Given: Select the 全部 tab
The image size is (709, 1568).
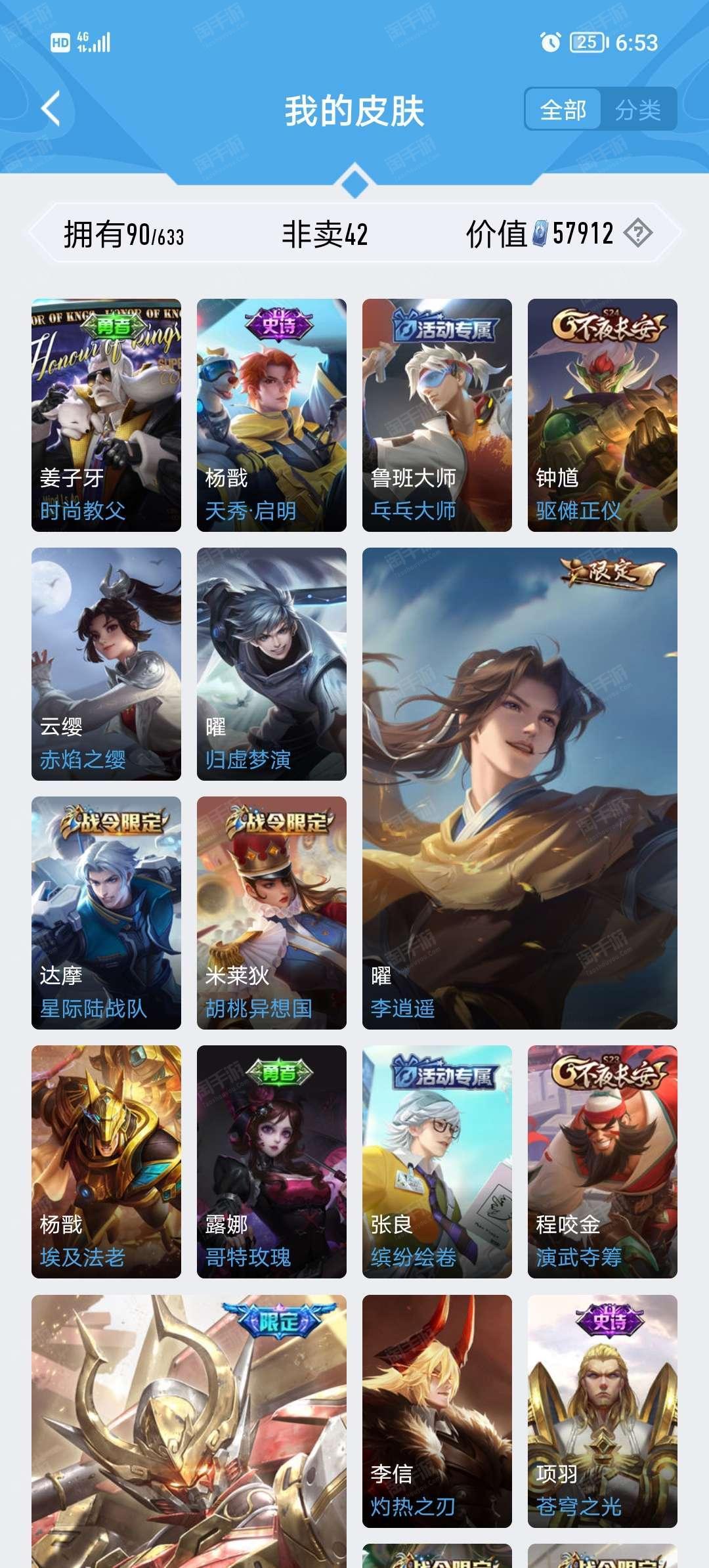Looking at the screenshot, I should tap(563, 109).
